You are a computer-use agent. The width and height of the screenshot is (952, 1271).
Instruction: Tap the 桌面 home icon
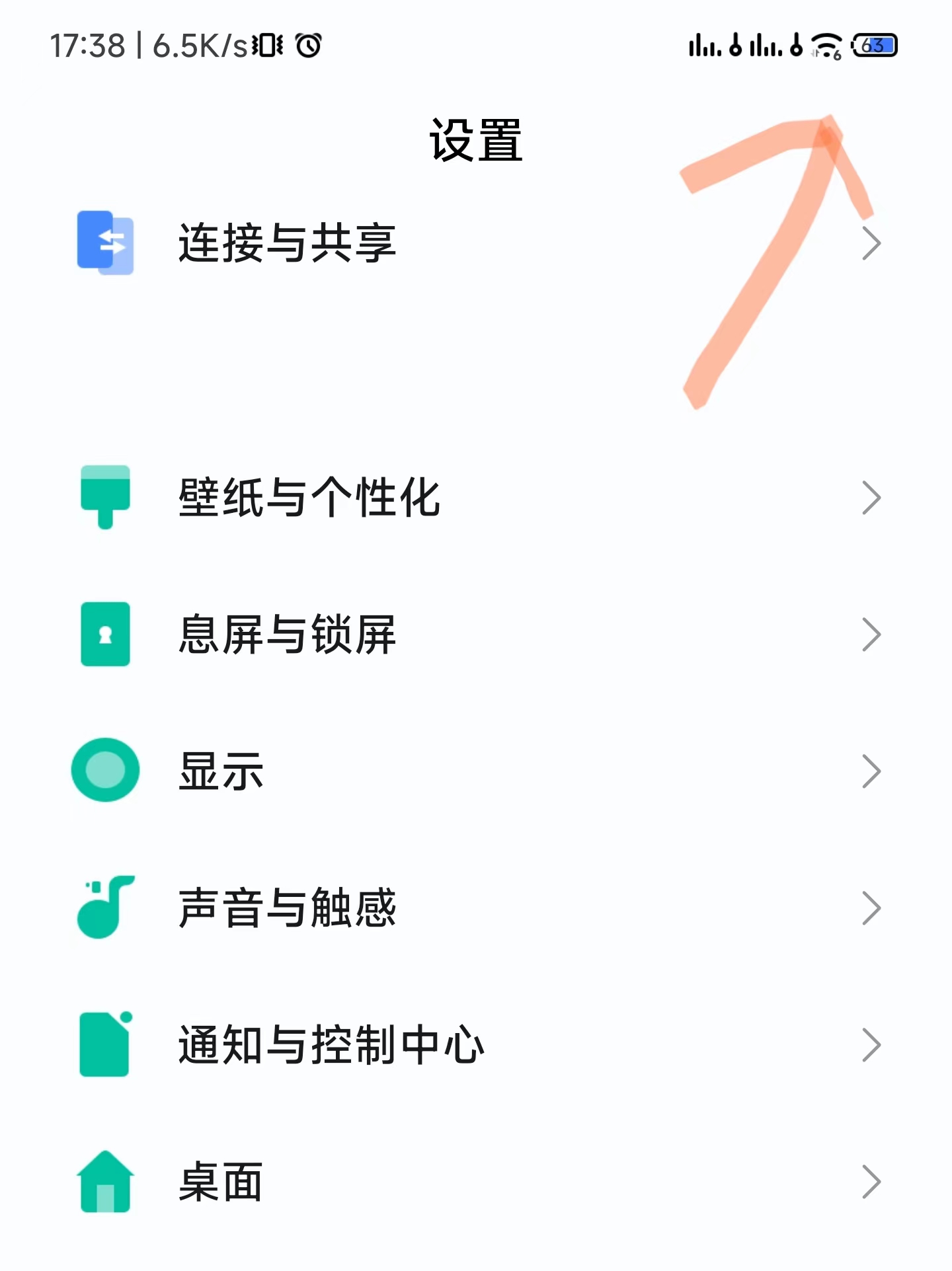coord(104,1182)
